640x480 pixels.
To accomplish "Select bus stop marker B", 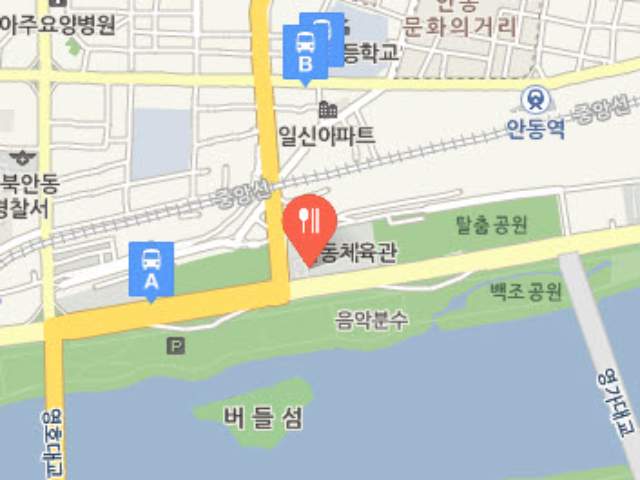I will tap(306, 52).
